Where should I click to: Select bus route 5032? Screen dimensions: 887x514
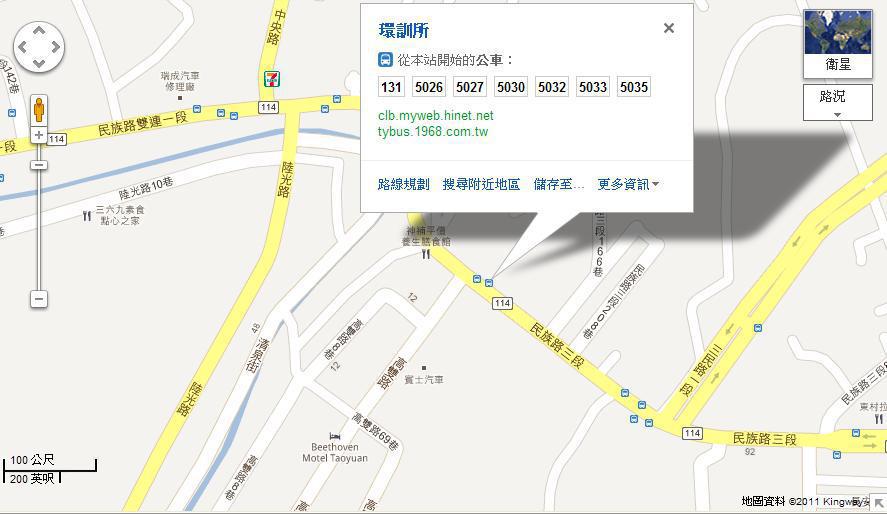(x=551, y=87)
